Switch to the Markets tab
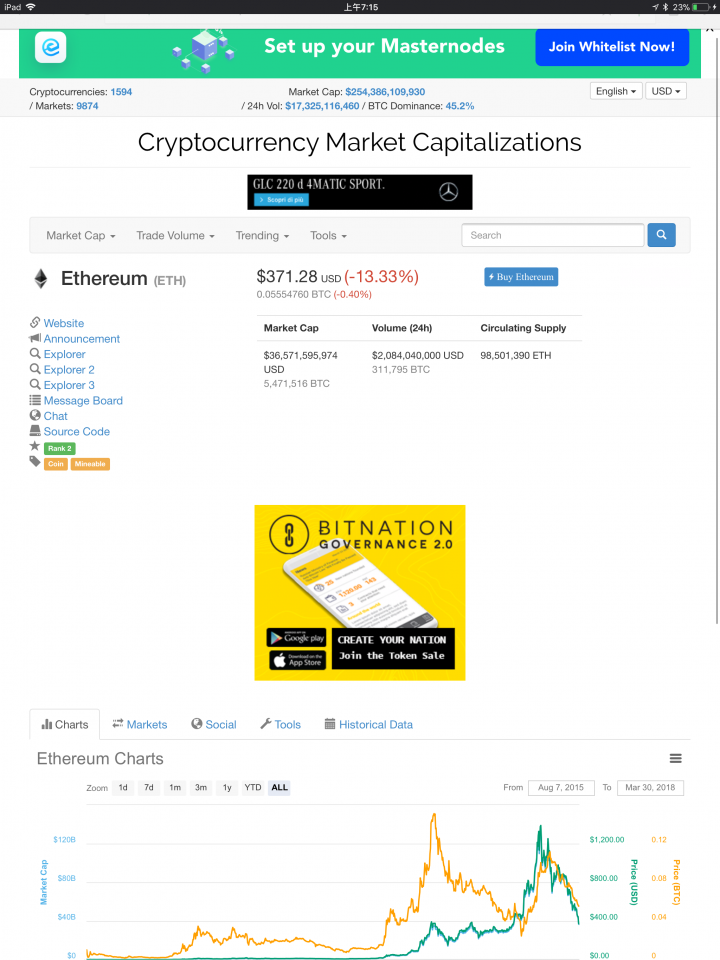Image resolution: width=720 pixels, height=960 pixels. click(x=139, y=724)
